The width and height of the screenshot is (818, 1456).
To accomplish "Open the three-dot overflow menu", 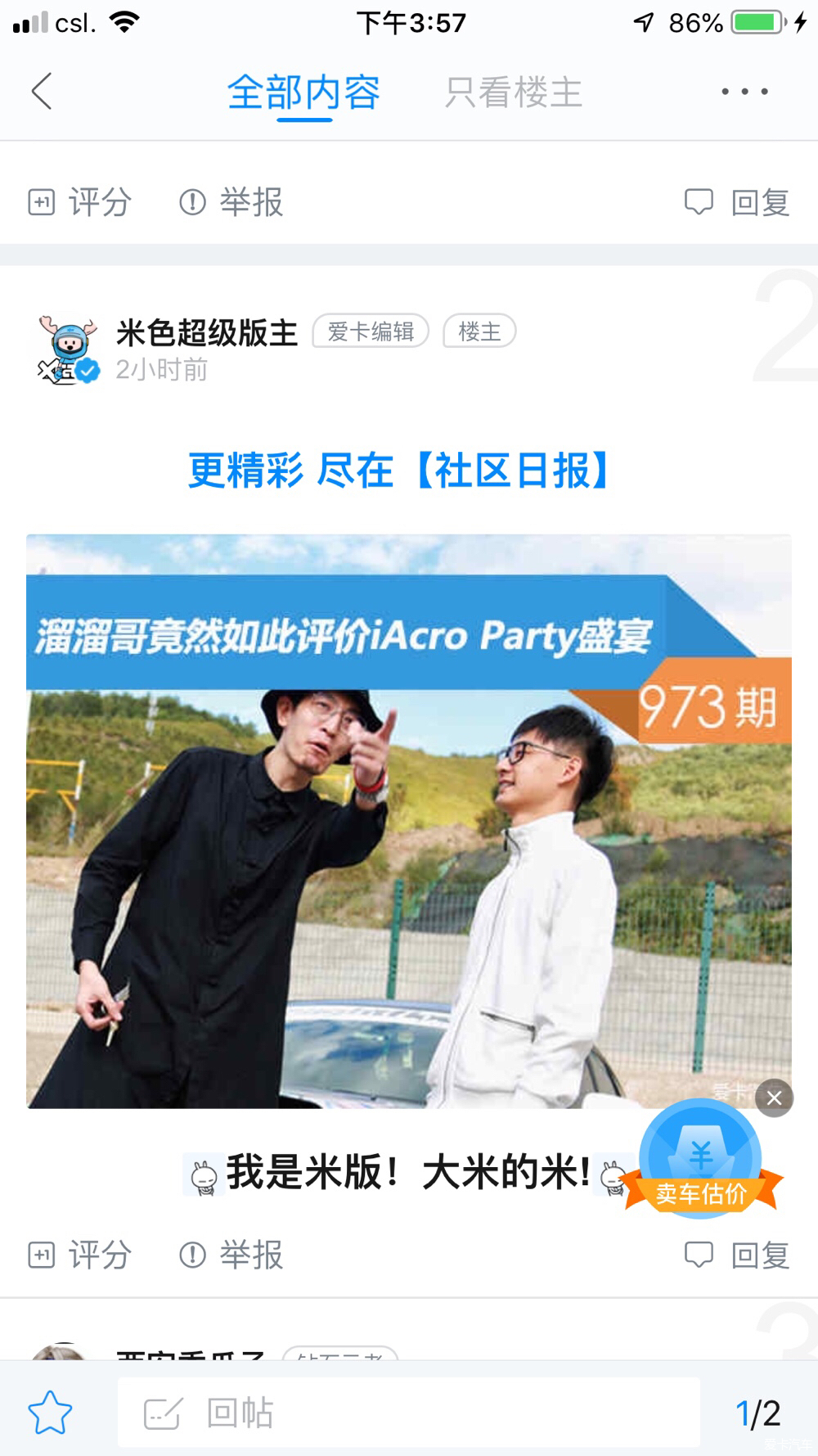I will pyautogui.click(x=744, y=92).
